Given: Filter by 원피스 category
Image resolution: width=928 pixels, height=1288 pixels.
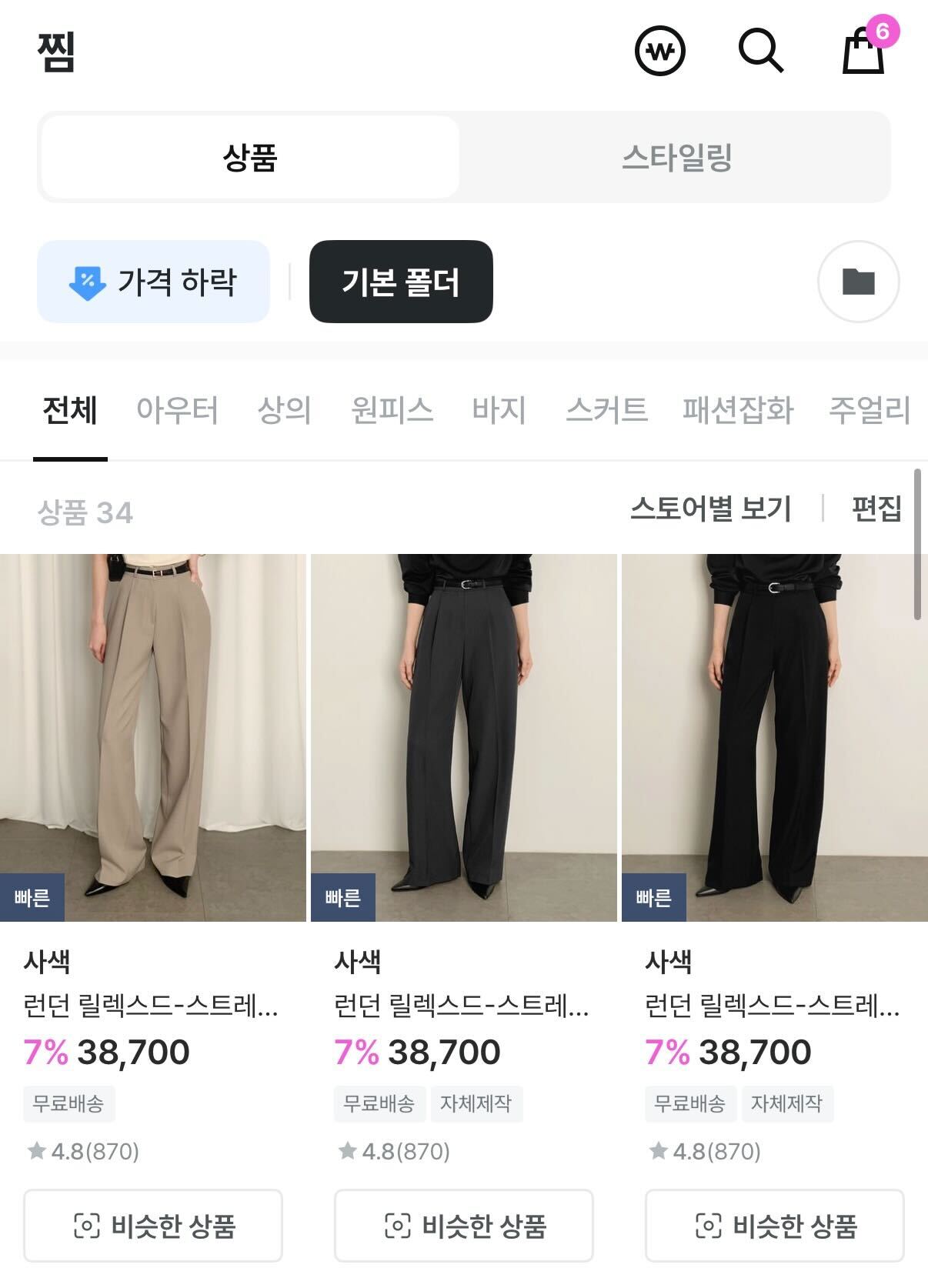Looking at the screenshot, I should click(392, 410).
